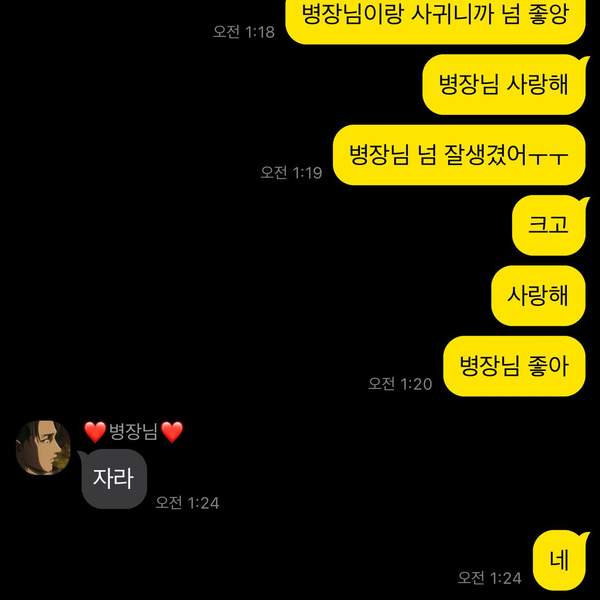Open 병장님's profile picture
The width and height of the screenshot is (600, 600).
pos(44,448)
